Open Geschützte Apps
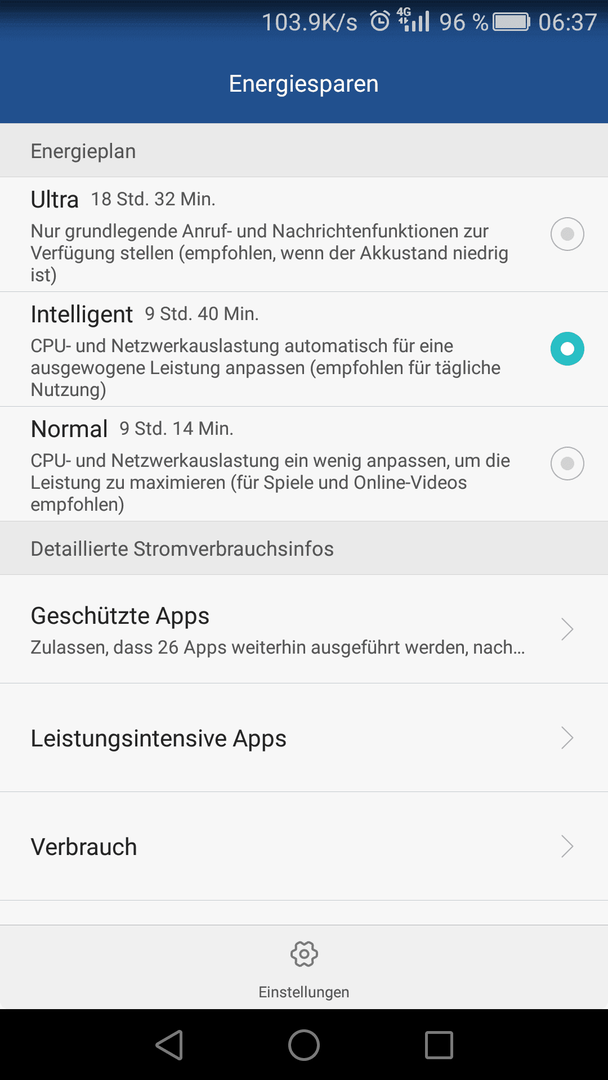Viewport: 608px width, 1080px height. 304,629
